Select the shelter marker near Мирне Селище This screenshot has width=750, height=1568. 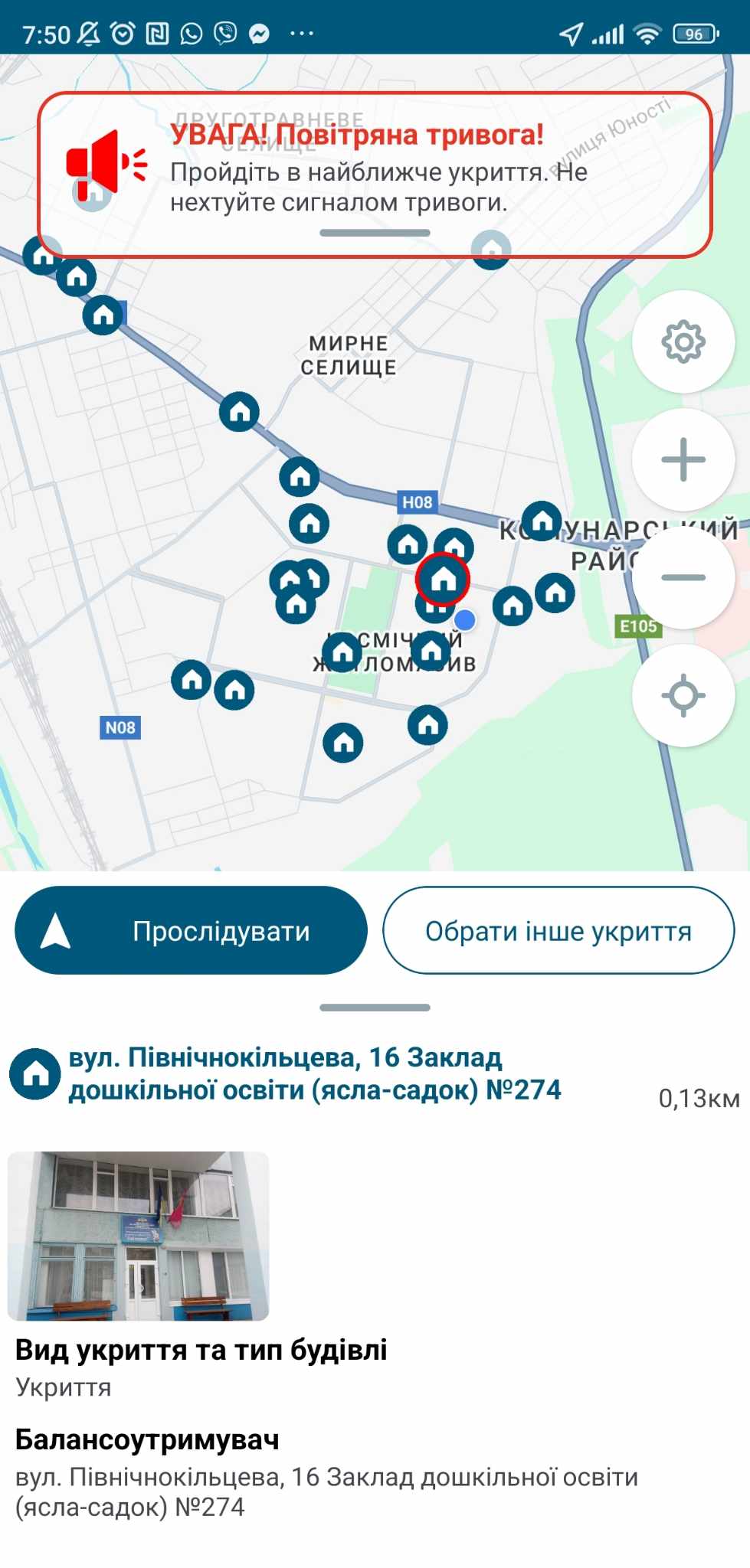click(x=239, y=412)
